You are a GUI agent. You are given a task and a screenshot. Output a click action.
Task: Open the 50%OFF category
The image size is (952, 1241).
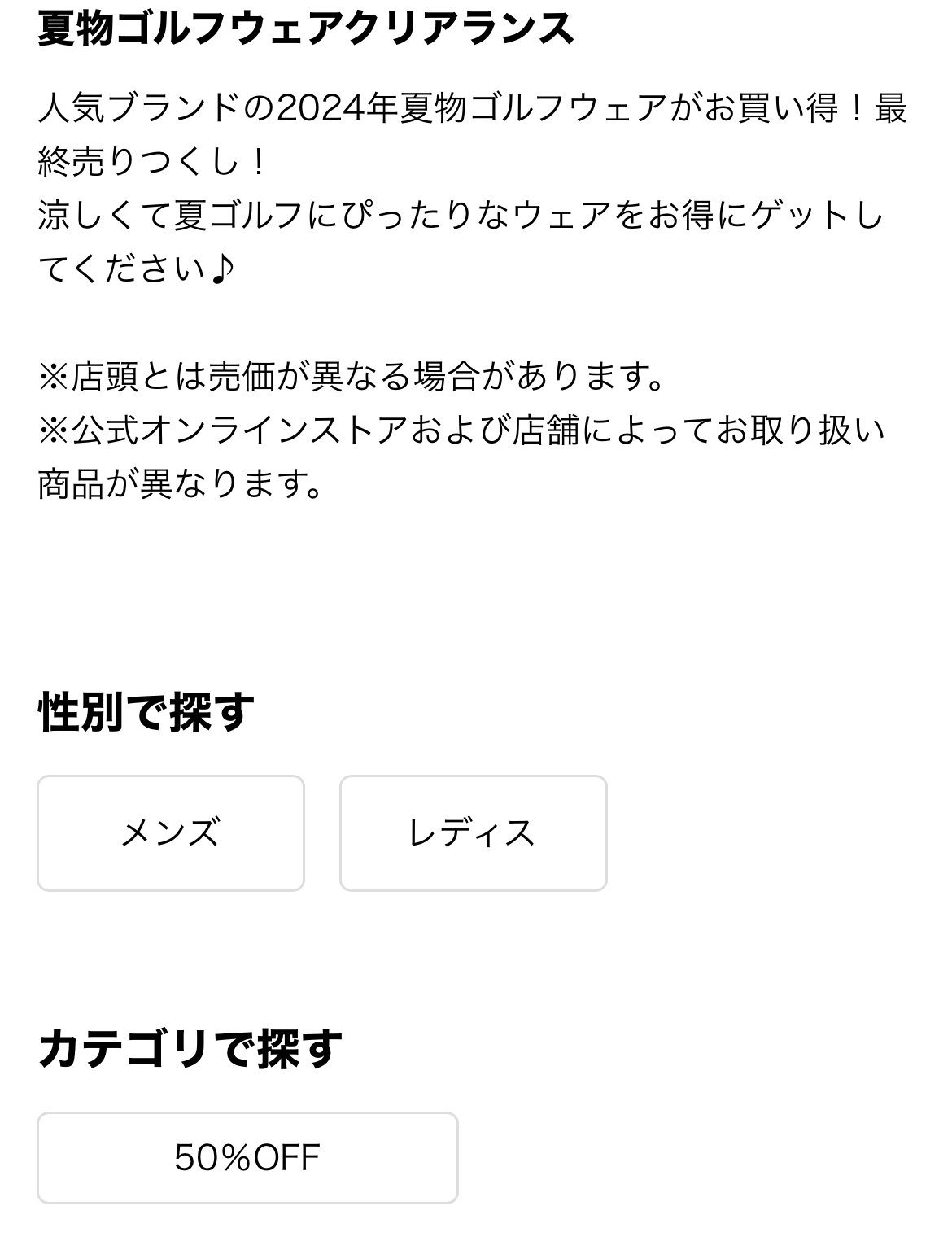pos(247,1157)
